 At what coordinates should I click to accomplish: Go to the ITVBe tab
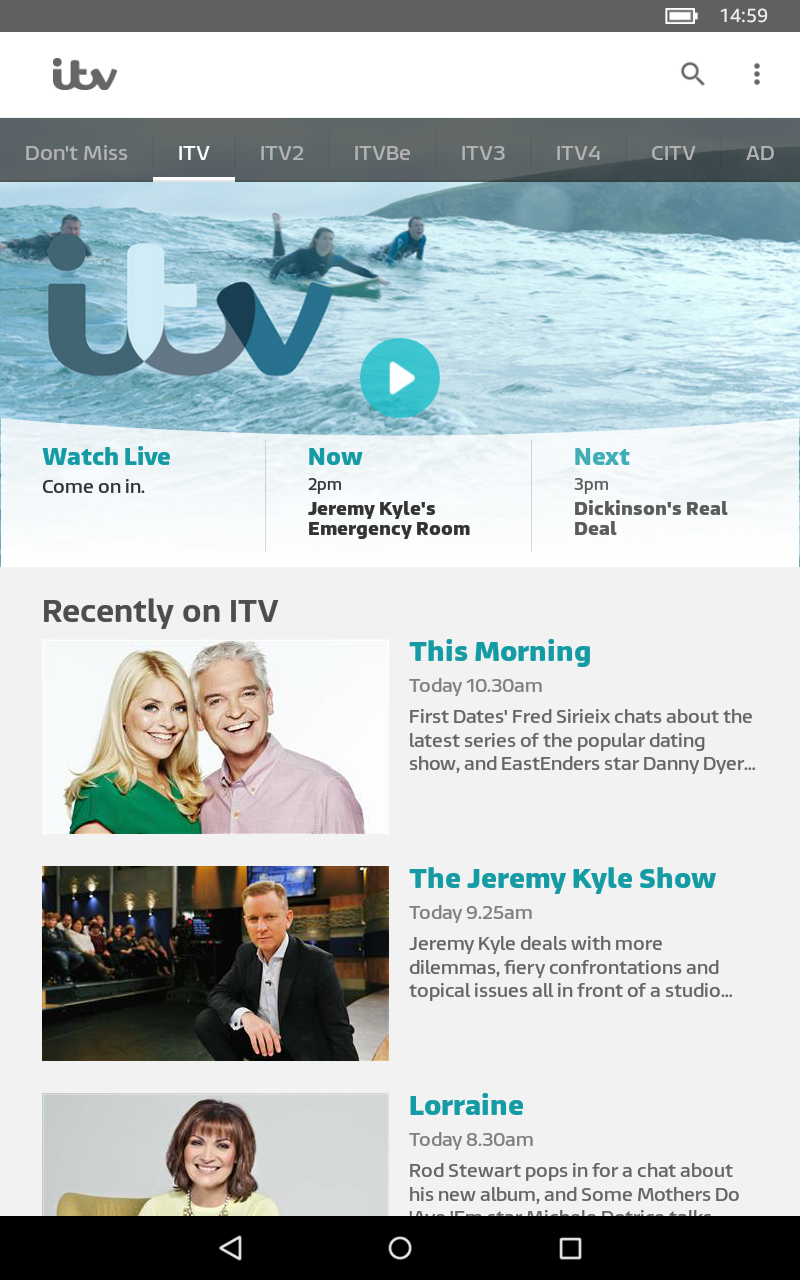(x=382, y=153)
